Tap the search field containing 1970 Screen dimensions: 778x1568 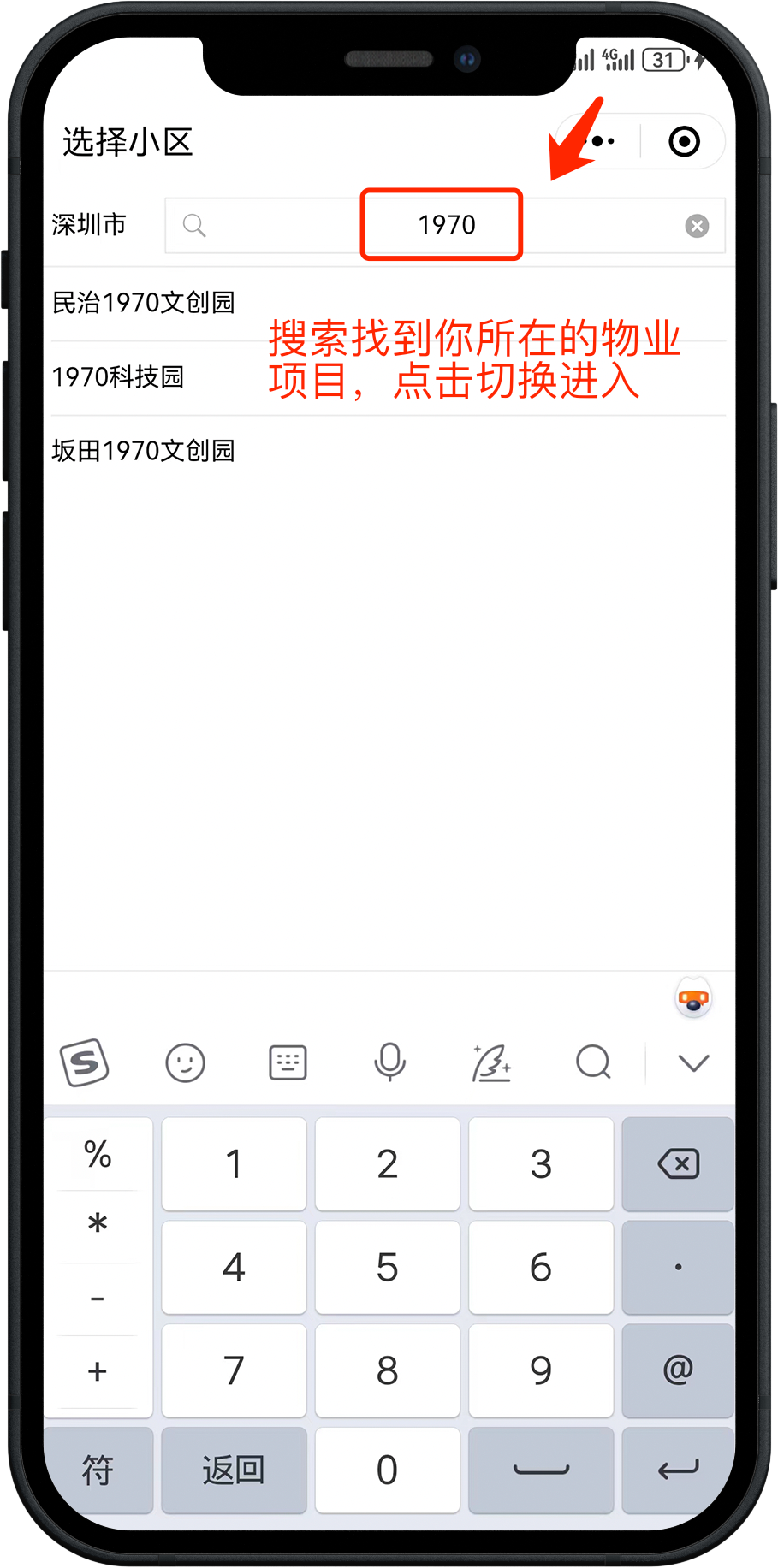click(x=445, y=226)
